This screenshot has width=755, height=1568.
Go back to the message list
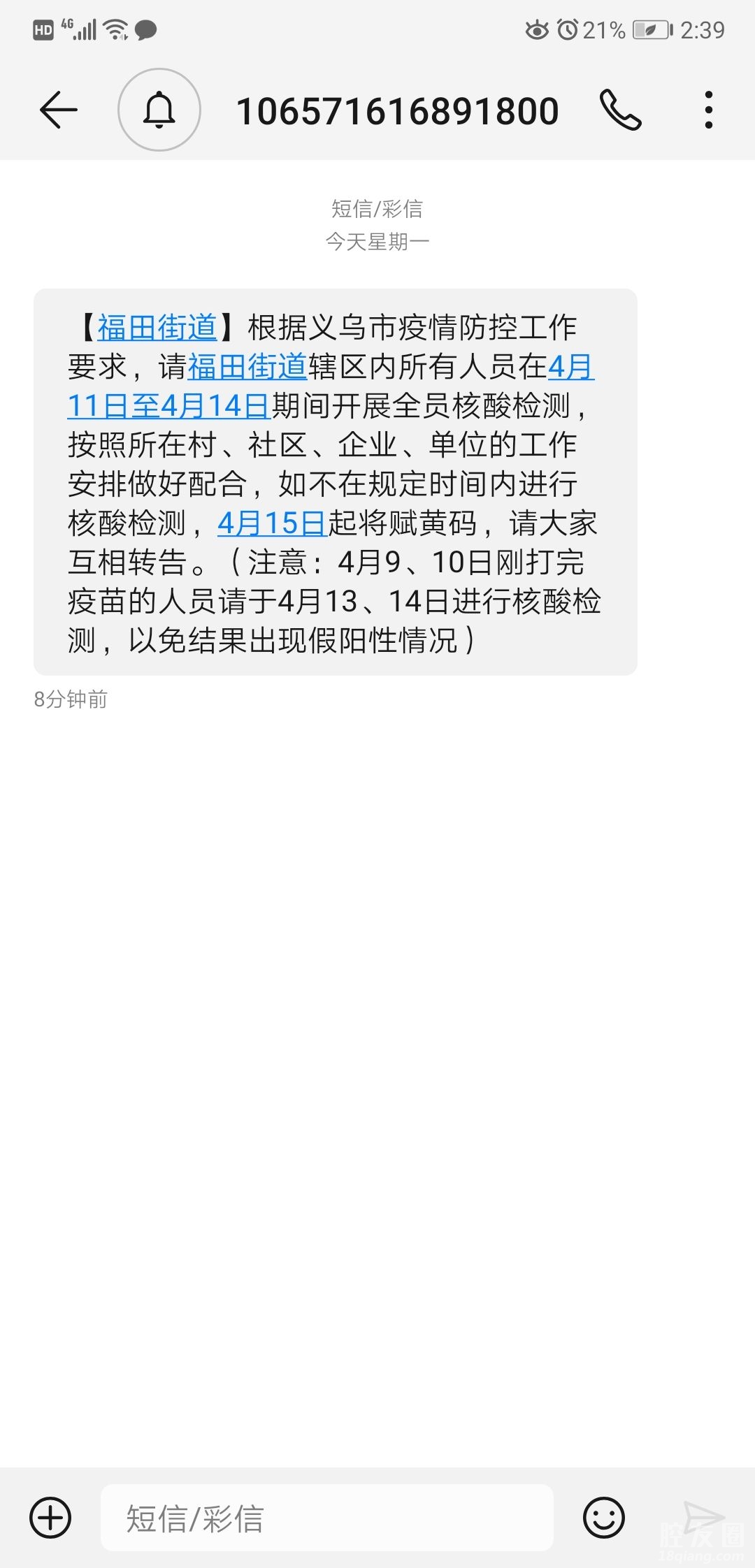pyautogui.click(x=58, y=110)
